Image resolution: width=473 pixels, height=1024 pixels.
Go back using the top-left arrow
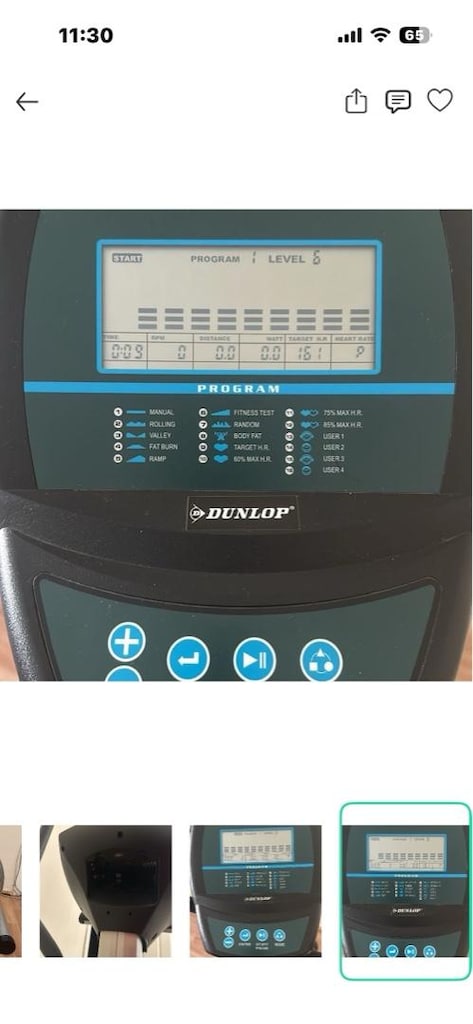coord(27,102)
